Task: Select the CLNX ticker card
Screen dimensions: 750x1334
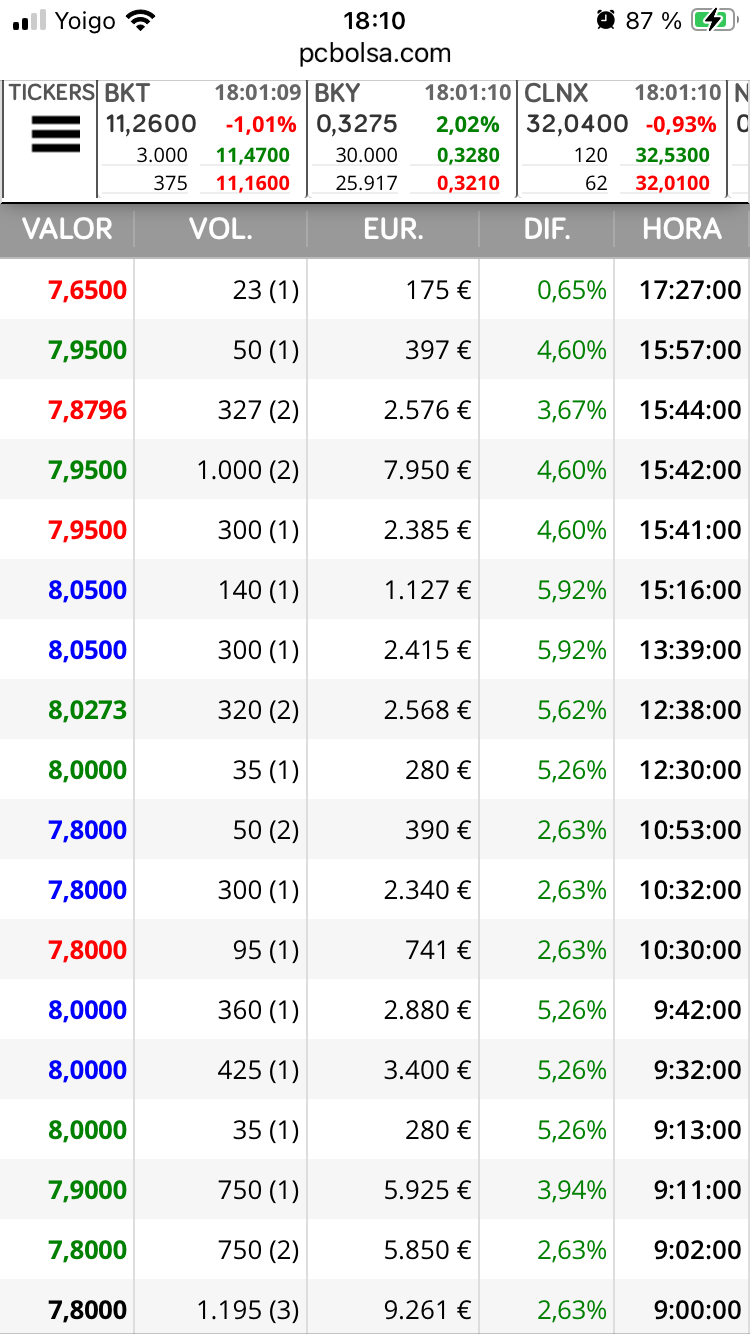Action: pos(622,139)
